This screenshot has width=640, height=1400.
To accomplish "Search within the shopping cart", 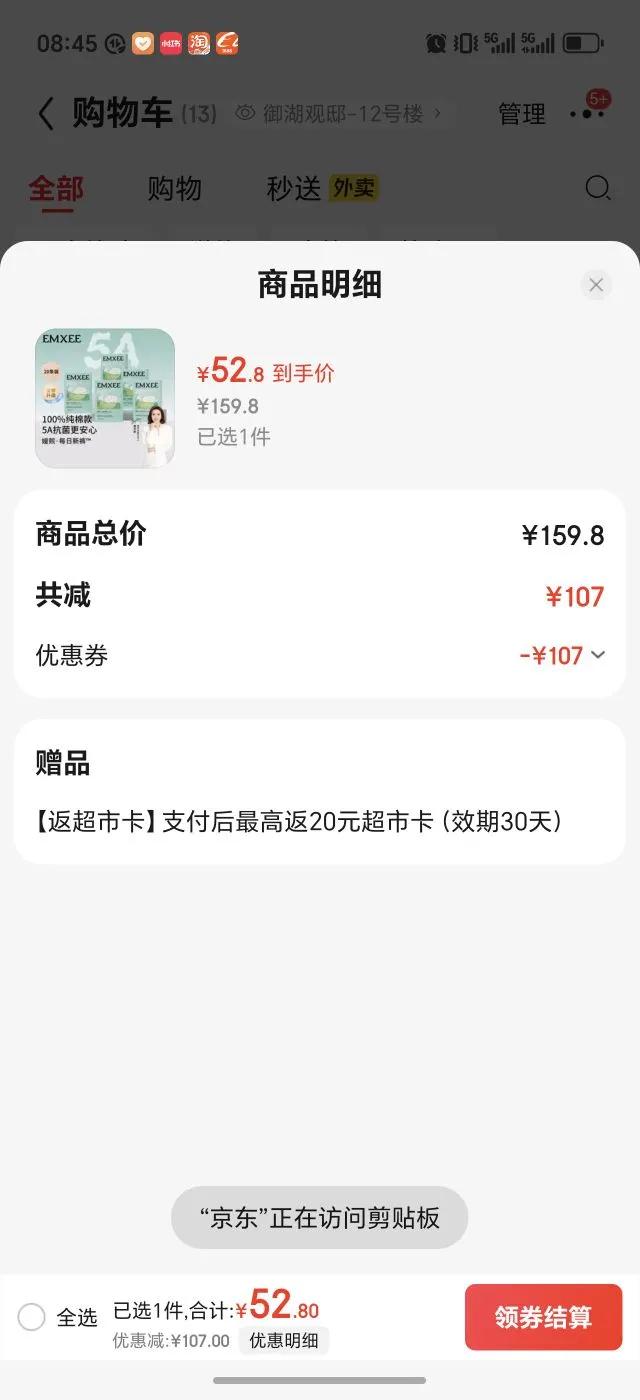I will pos(598,188).
